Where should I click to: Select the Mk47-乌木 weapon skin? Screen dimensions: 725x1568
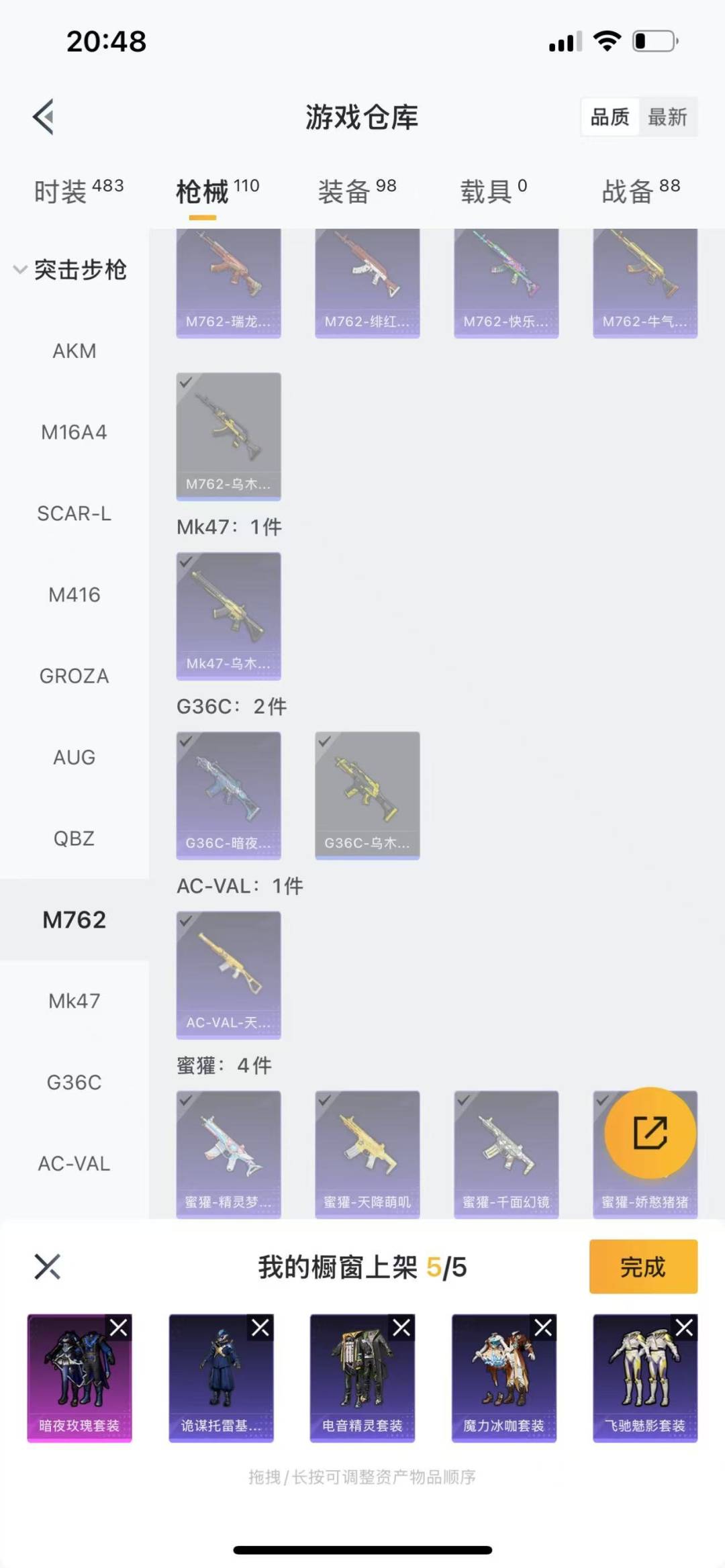228,616
